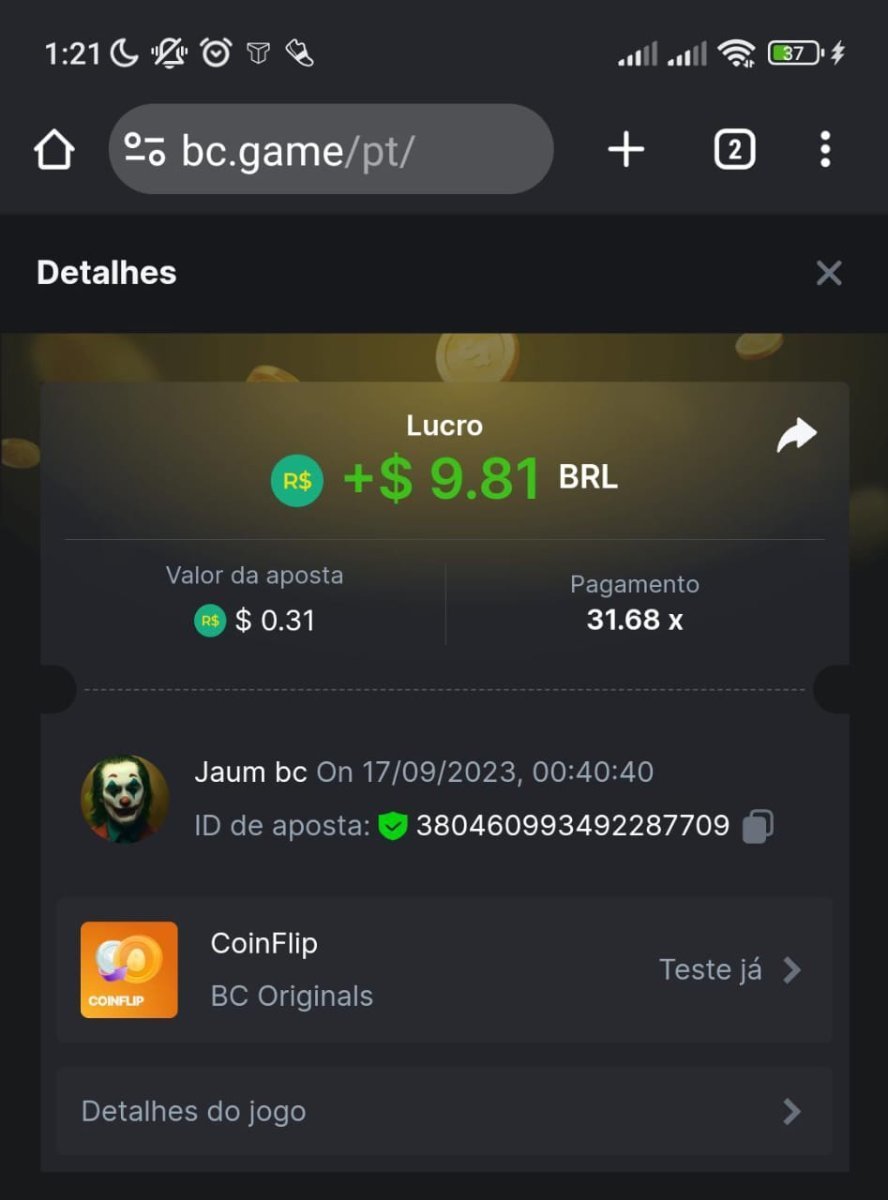Viewport: 888px width, 1200px height.
Task: Share this bet result
Action: click(797, 435)
